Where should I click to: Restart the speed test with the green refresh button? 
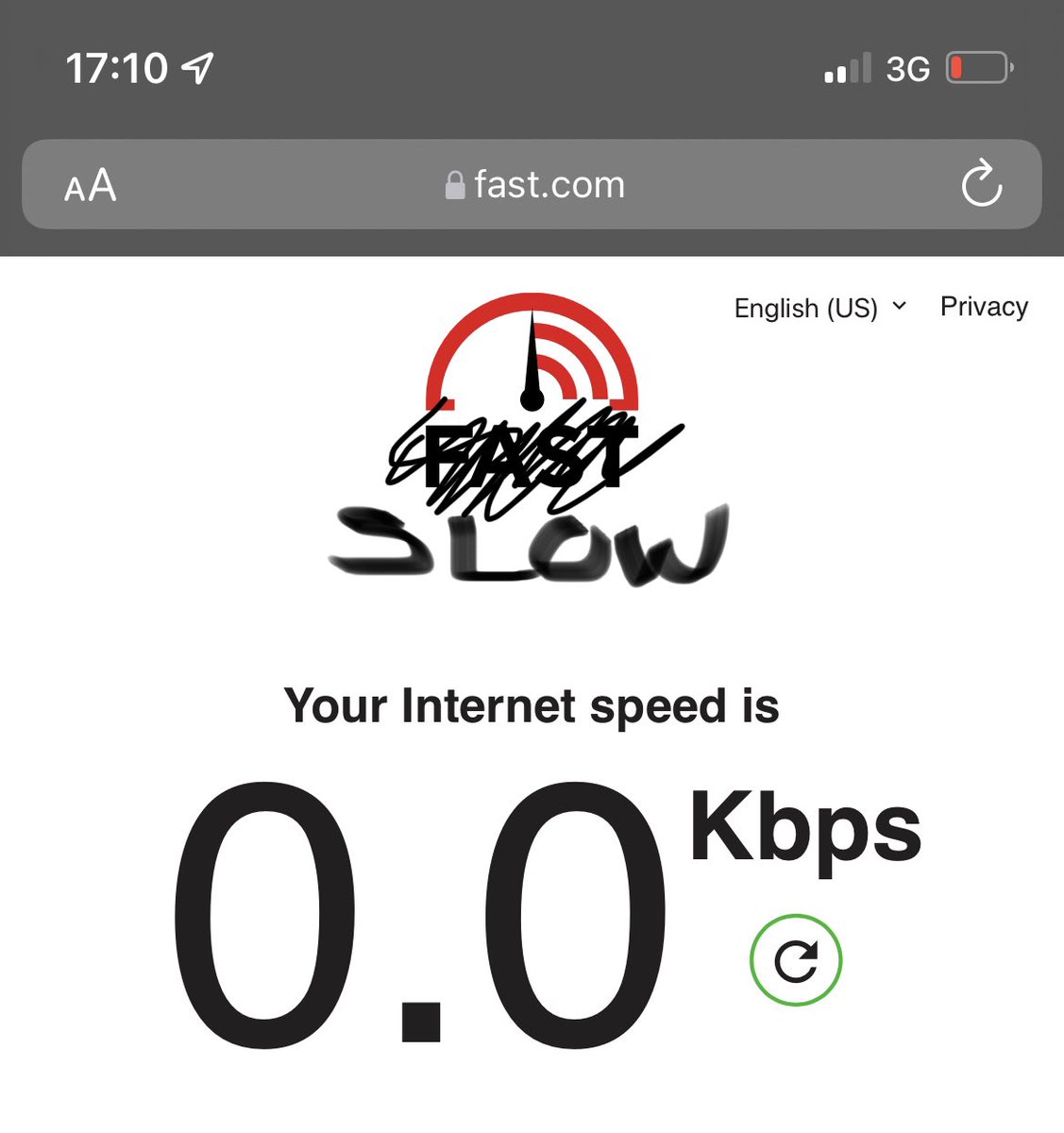coord(795,960)
